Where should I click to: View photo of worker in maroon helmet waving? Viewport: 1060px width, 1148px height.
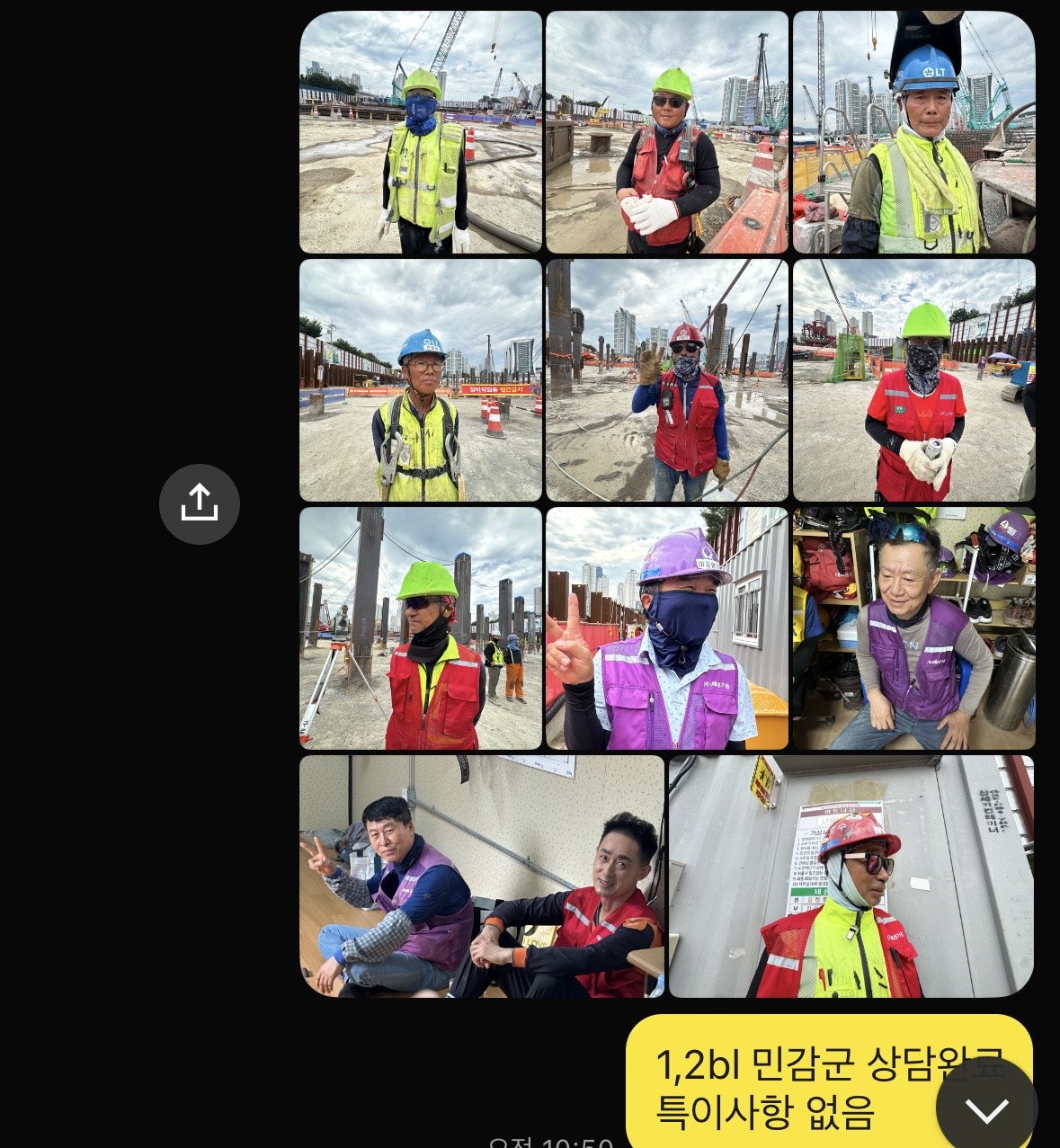click(x=667, y=380)
